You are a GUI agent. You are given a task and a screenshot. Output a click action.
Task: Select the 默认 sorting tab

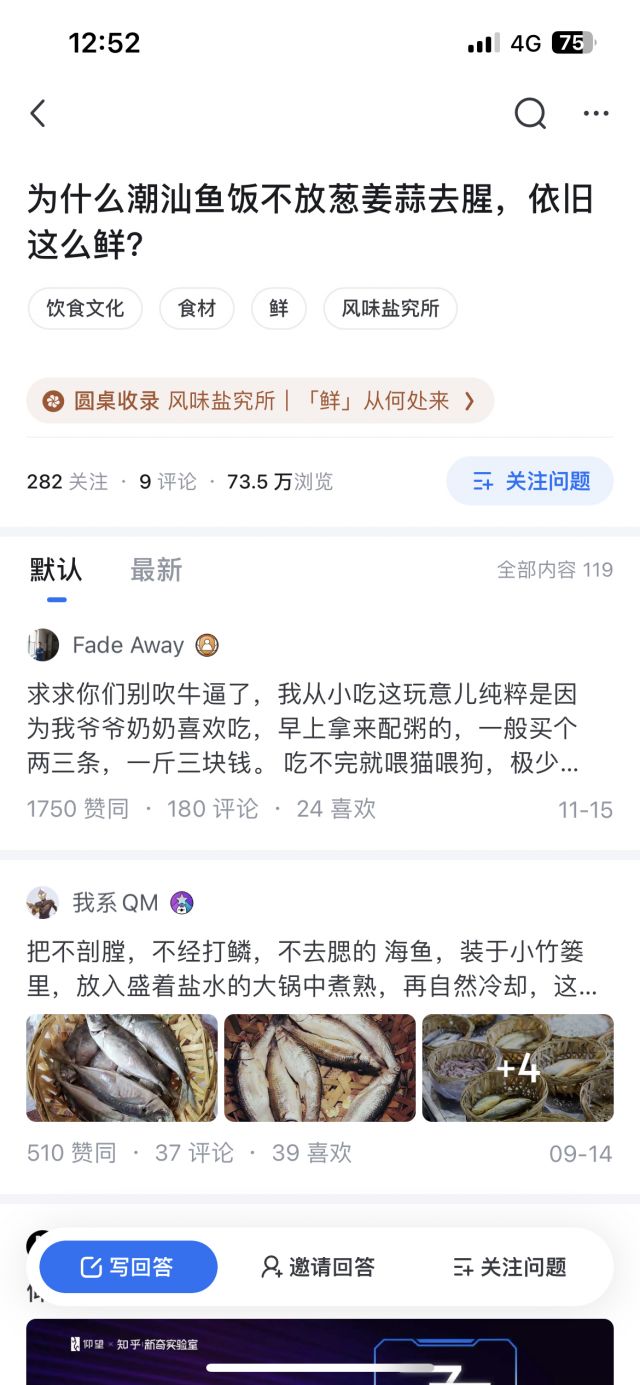[56, 570]
